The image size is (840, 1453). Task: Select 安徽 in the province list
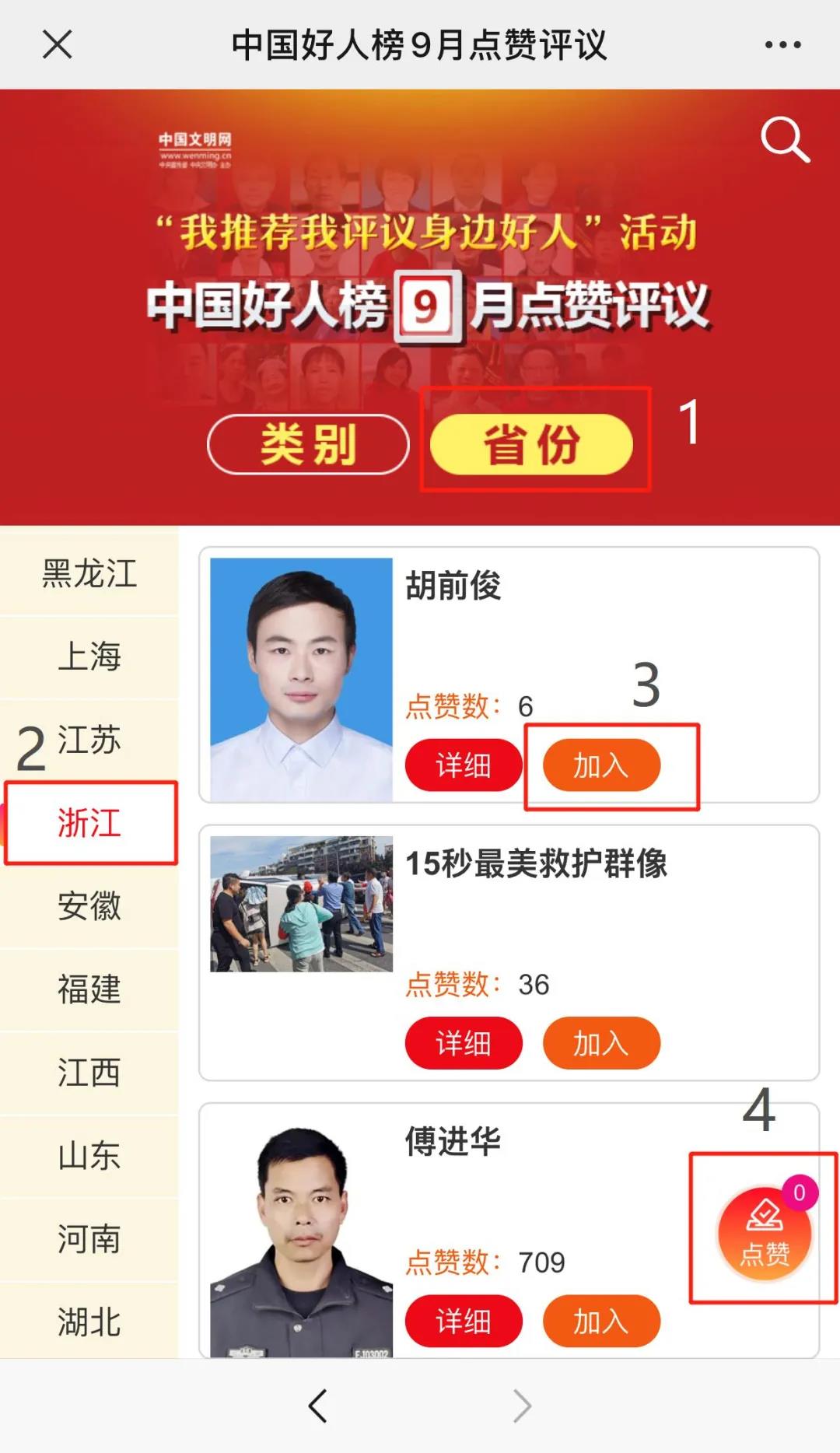pyautogui.click(x=89, y=906)
